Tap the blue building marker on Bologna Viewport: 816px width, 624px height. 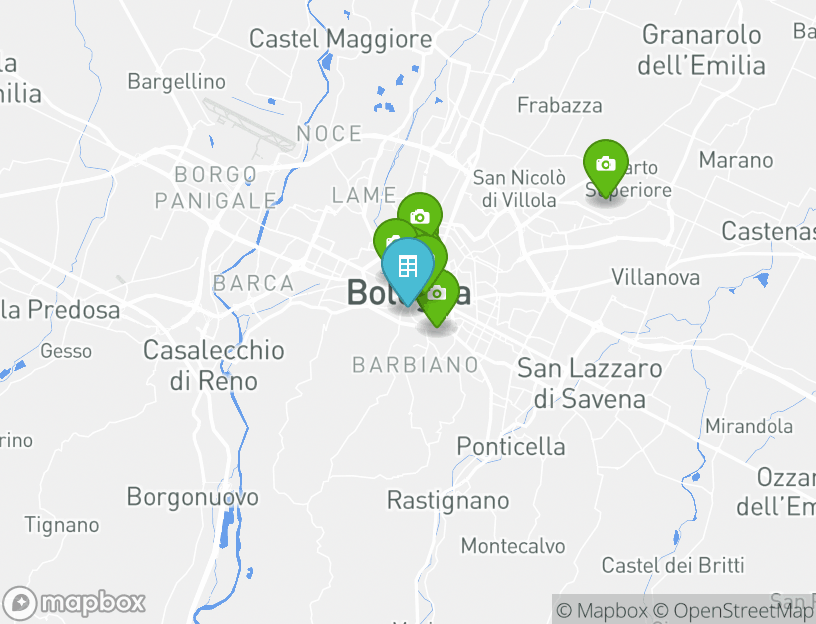[x=407, y=266]
